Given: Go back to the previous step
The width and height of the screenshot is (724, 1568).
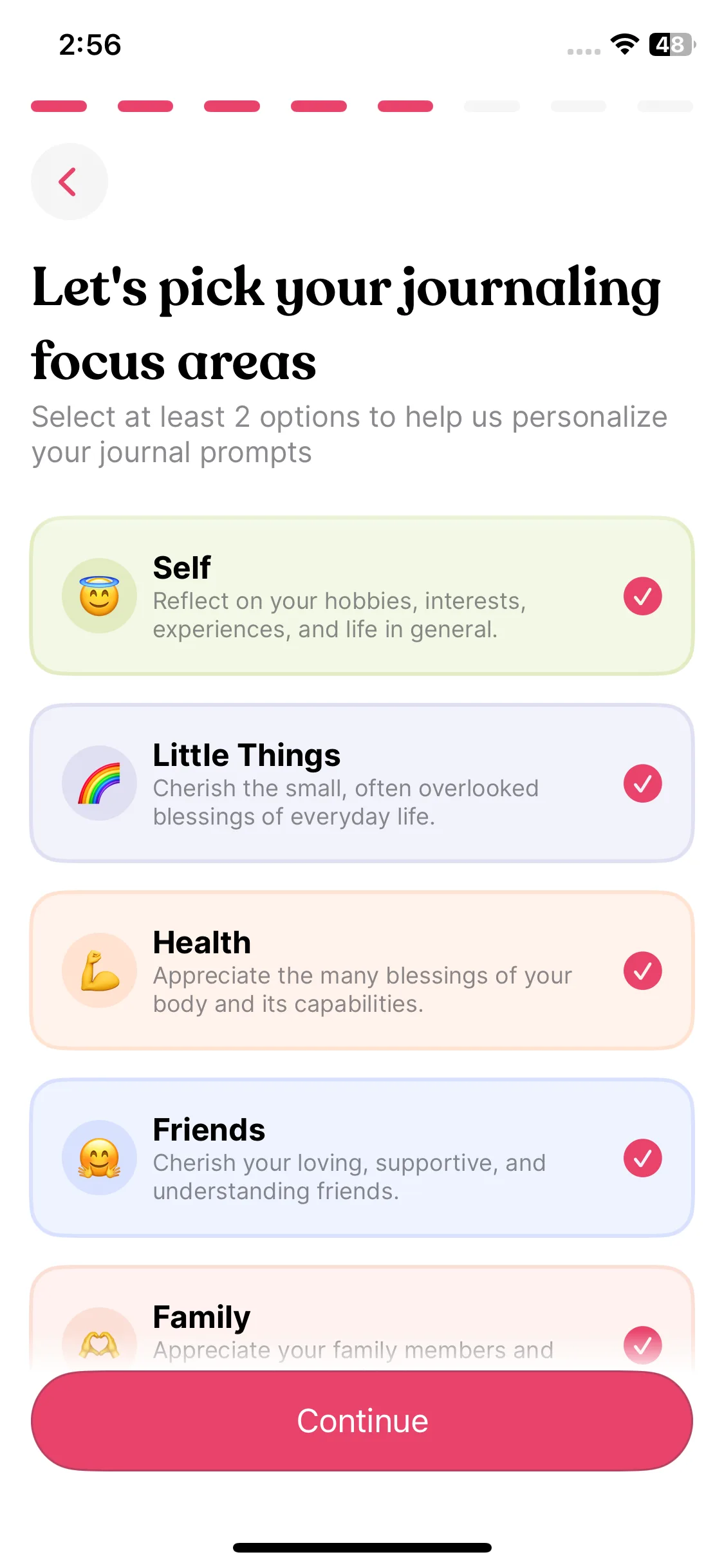Looking at the screenshot, I should [x=69, y=182].
